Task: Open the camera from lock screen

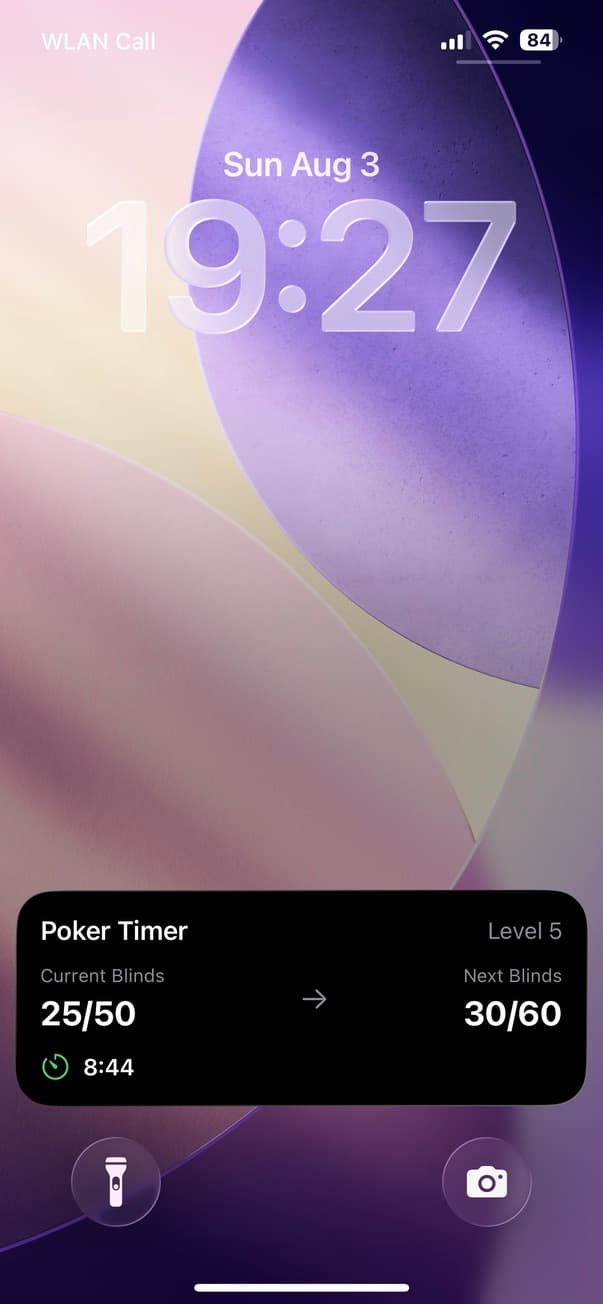Action: [486, 1182]
